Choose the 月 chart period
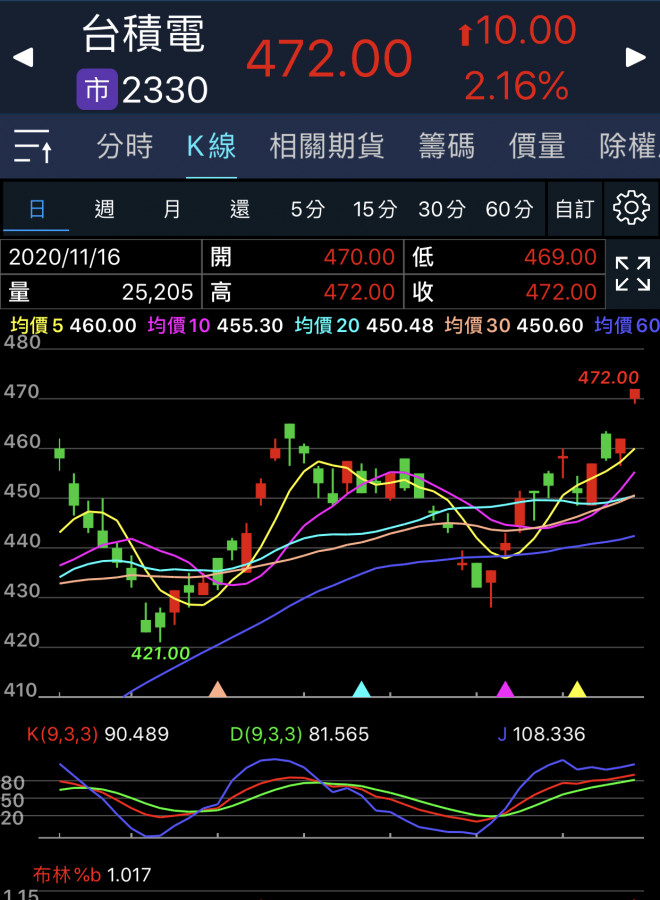The height and width of the screenshot is (900, 660). 172,209
